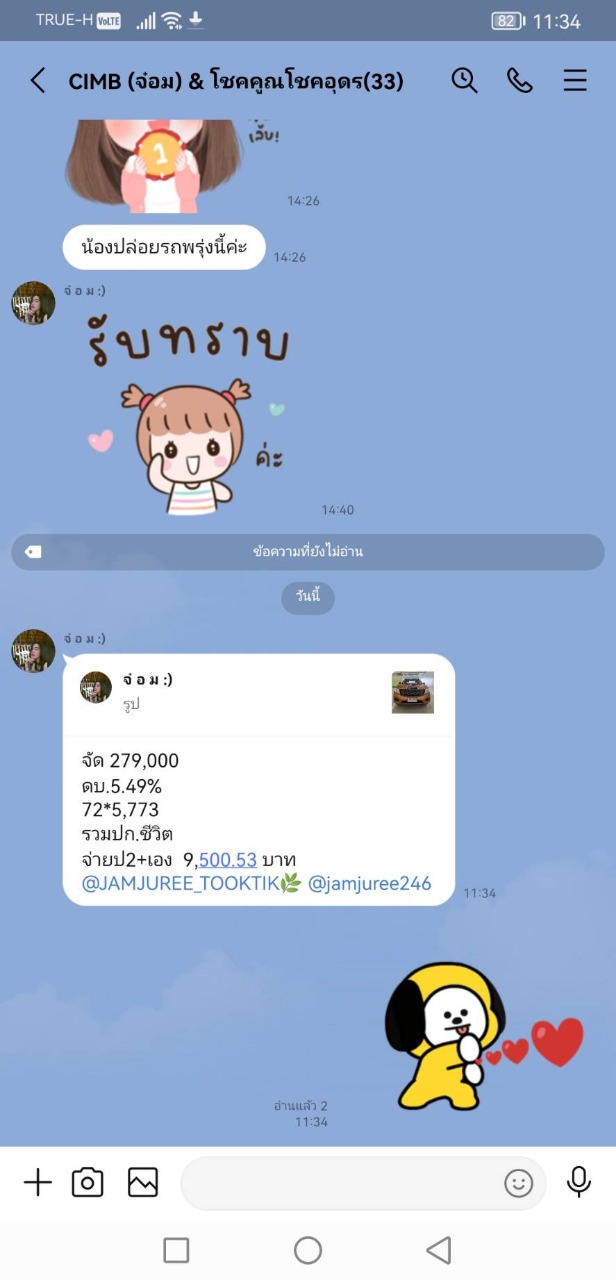The width and height of the screenshot is (616, 1280).
Task: Start a call in this group
Action: click(520, 81)
